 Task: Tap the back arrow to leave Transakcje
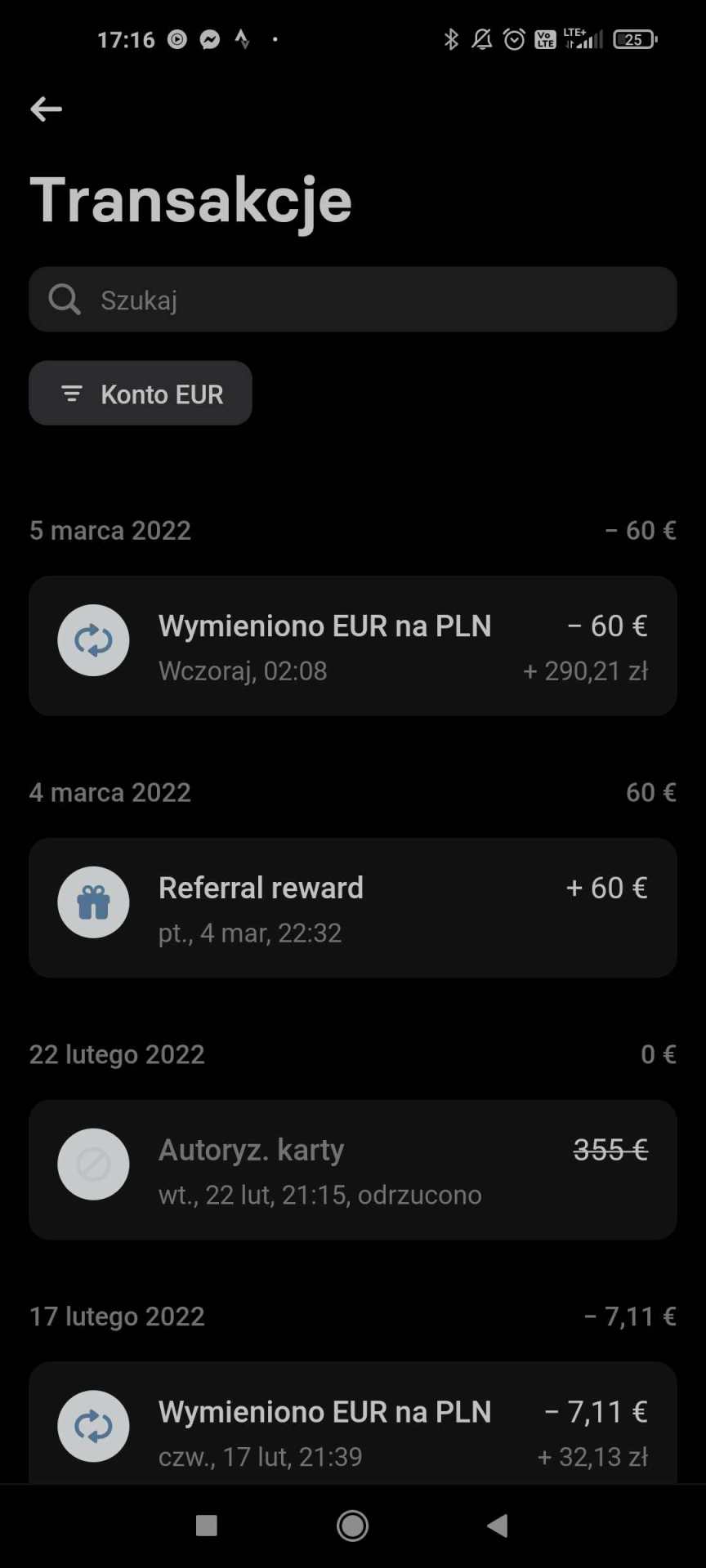click(45, 108)
